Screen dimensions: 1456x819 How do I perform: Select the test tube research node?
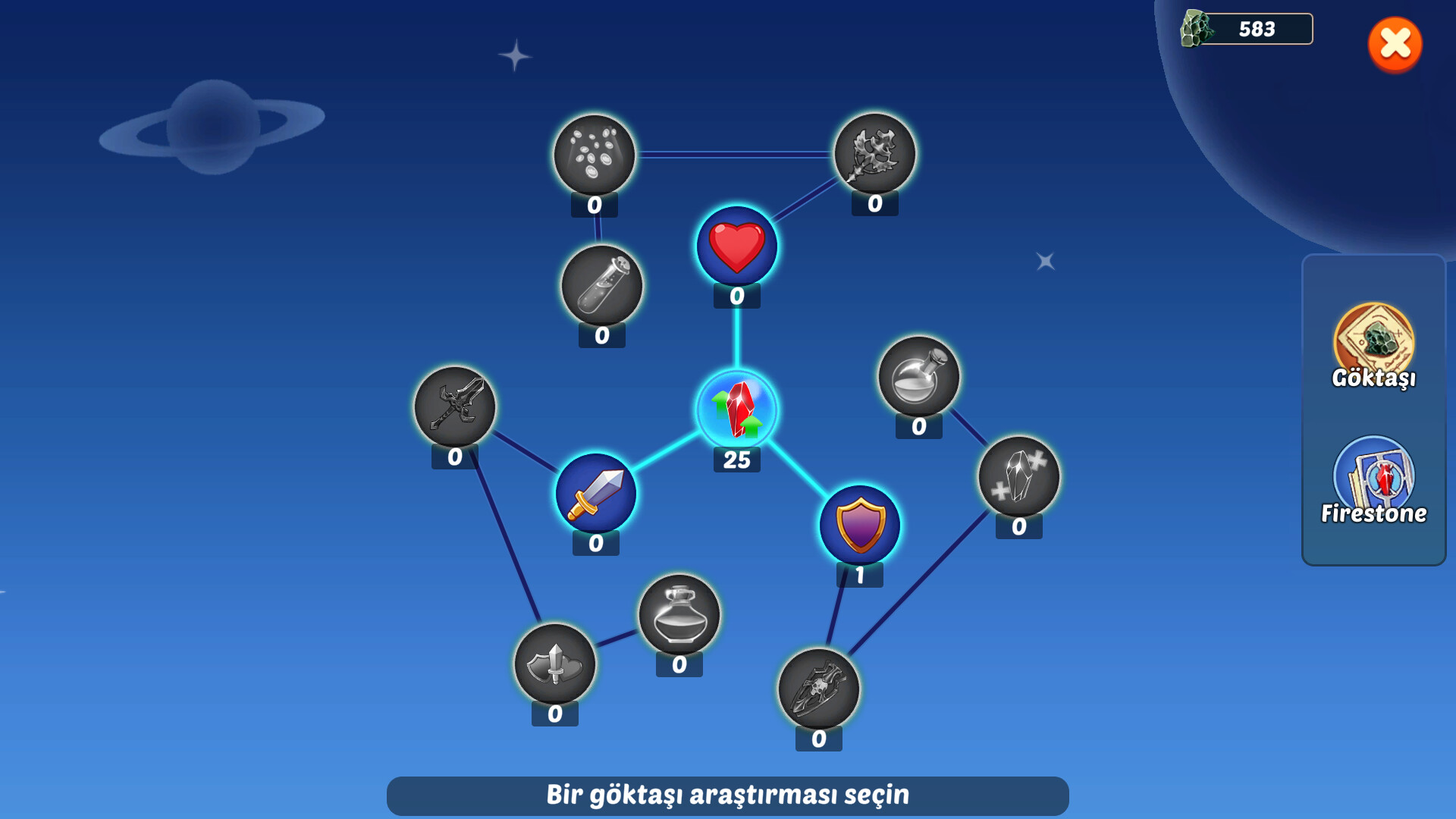click(x=602, y=286)
